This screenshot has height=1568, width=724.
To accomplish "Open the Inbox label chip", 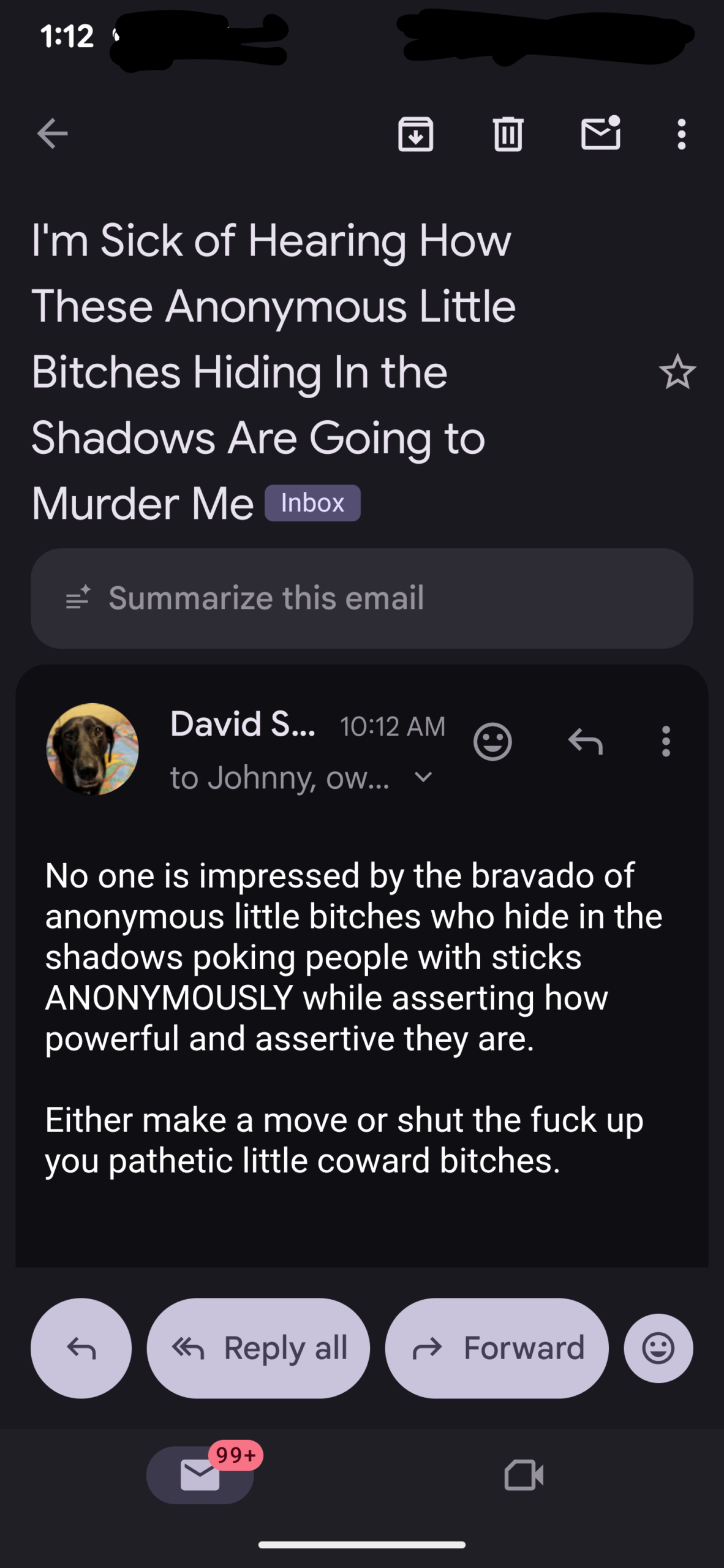I will (312, 503).
